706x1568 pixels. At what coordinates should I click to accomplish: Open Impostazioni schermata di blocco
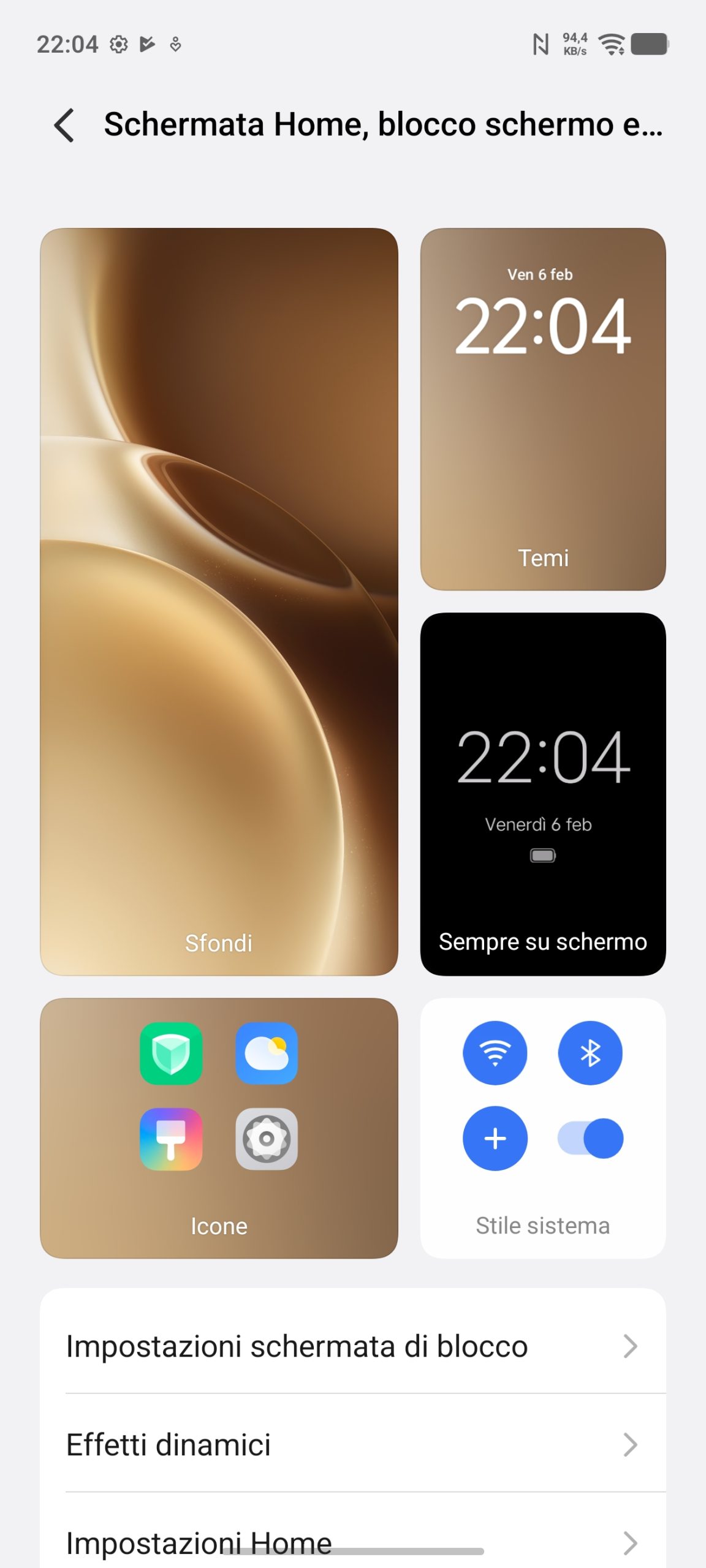pos(352,1346)
